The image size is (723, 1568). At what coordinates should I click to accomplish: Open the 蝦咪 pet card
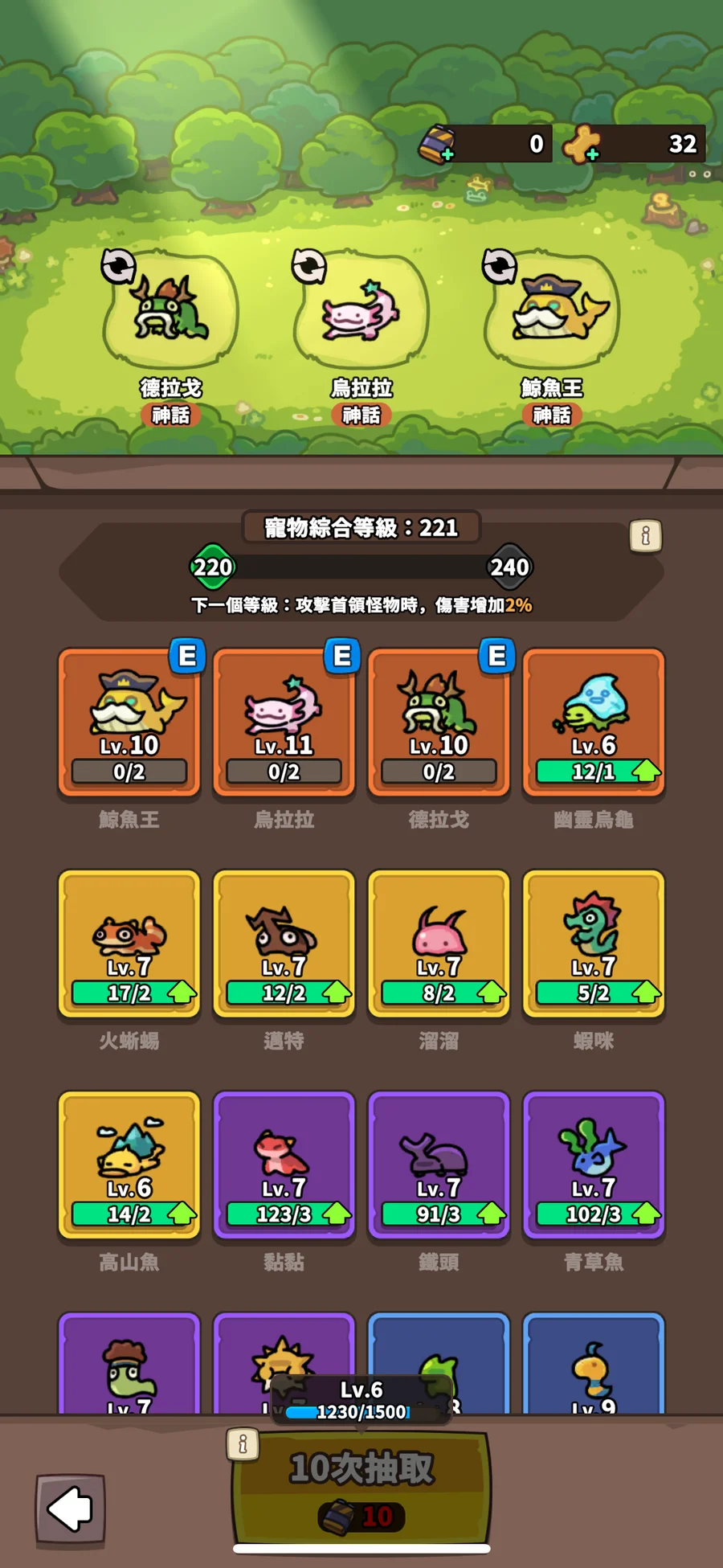[594, 944]
